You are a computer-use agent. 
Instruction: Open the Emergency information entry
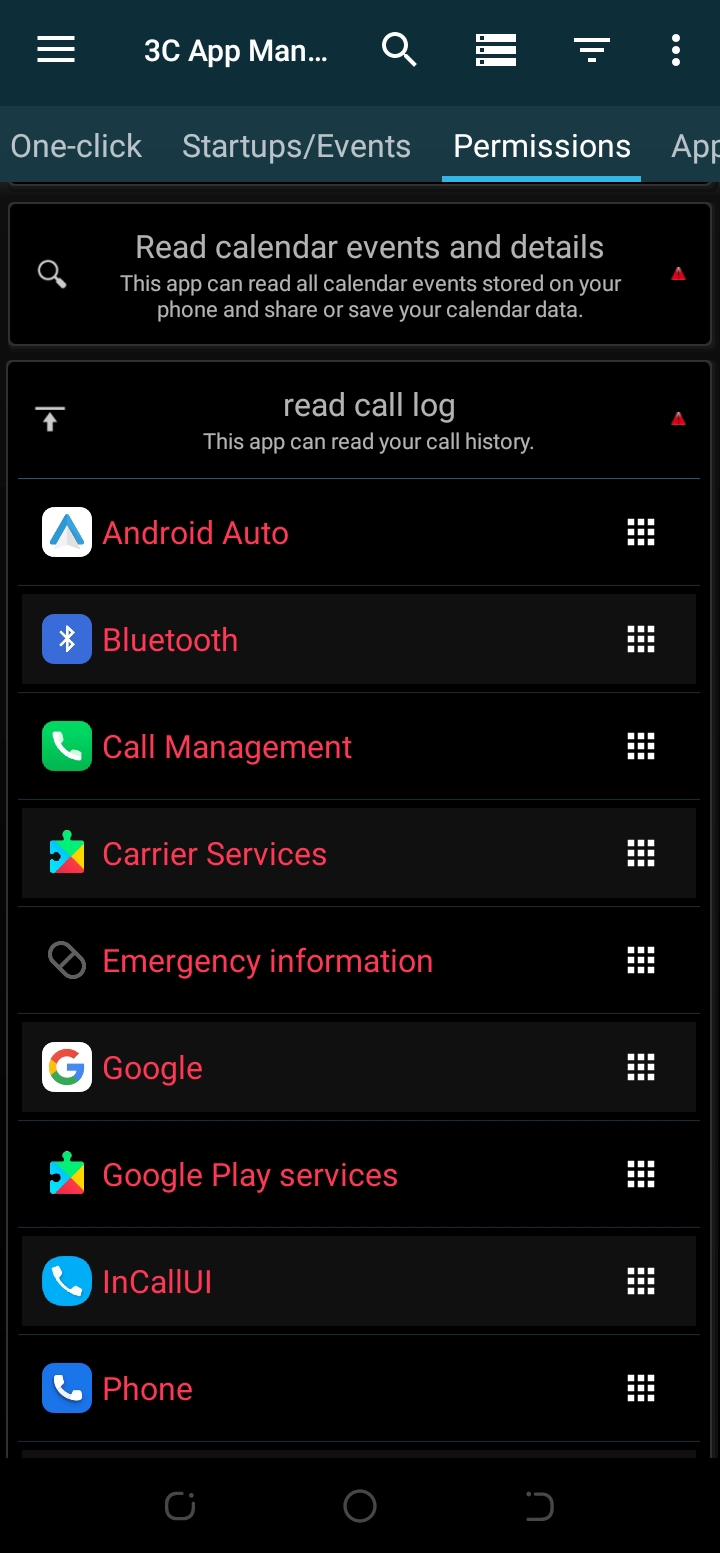point(267,961)
